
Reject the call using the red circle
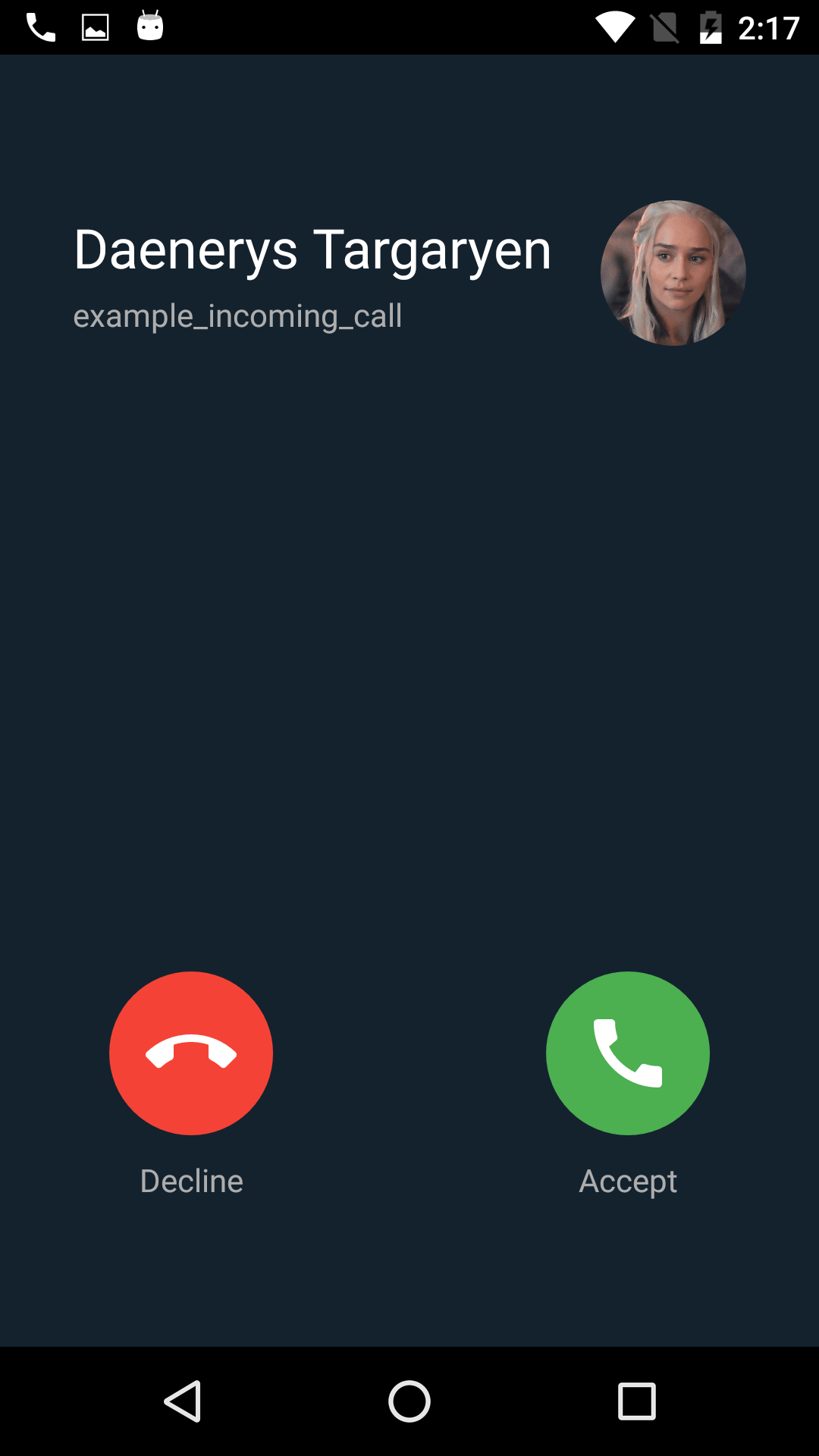pos(190,1053)
